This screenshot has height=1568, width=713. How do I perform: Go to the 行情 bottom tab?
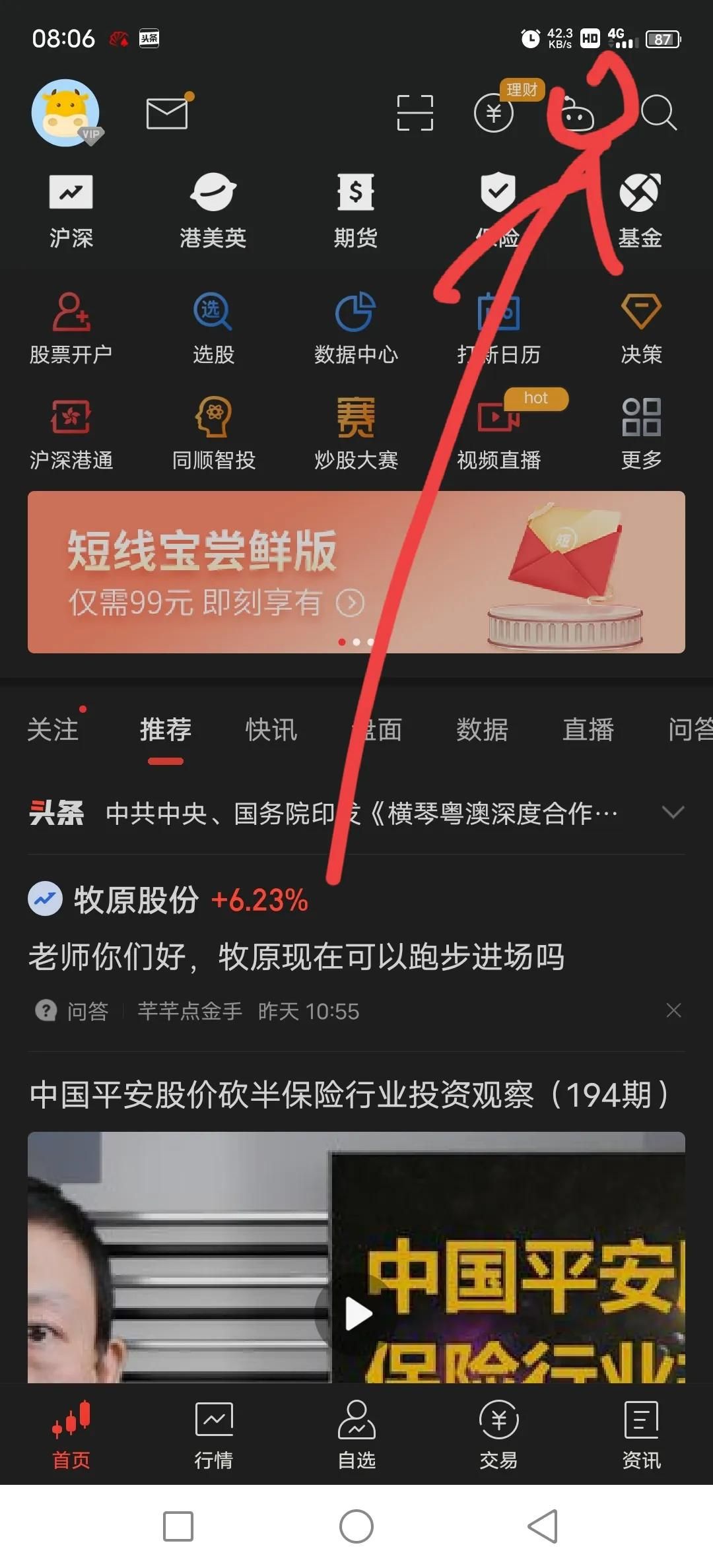(x=214, y=1434)
